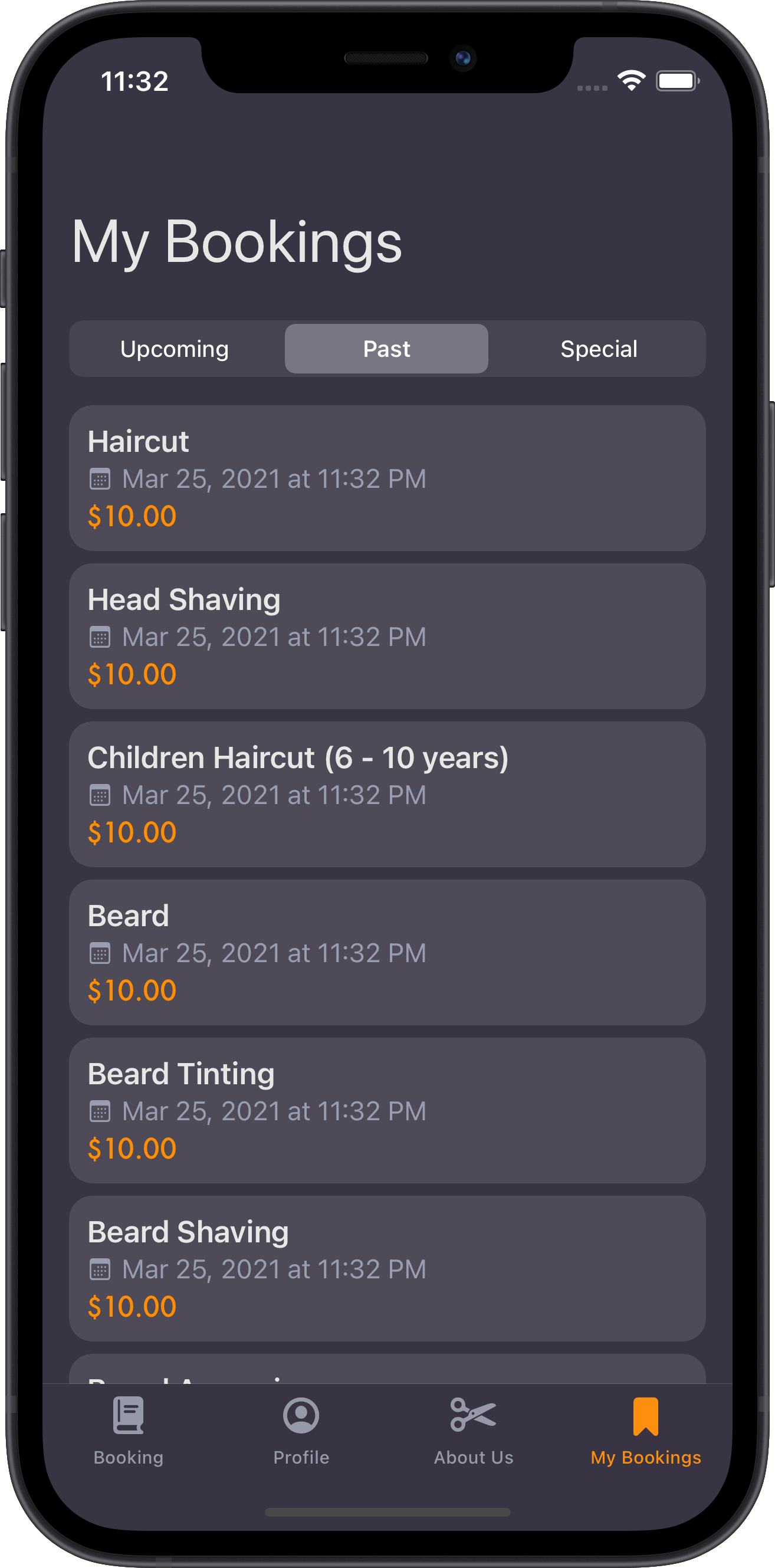View the Children Haircut (6 - 10 years) booking
Viewport: 775px width, 1568px height.
pos(387,795)
